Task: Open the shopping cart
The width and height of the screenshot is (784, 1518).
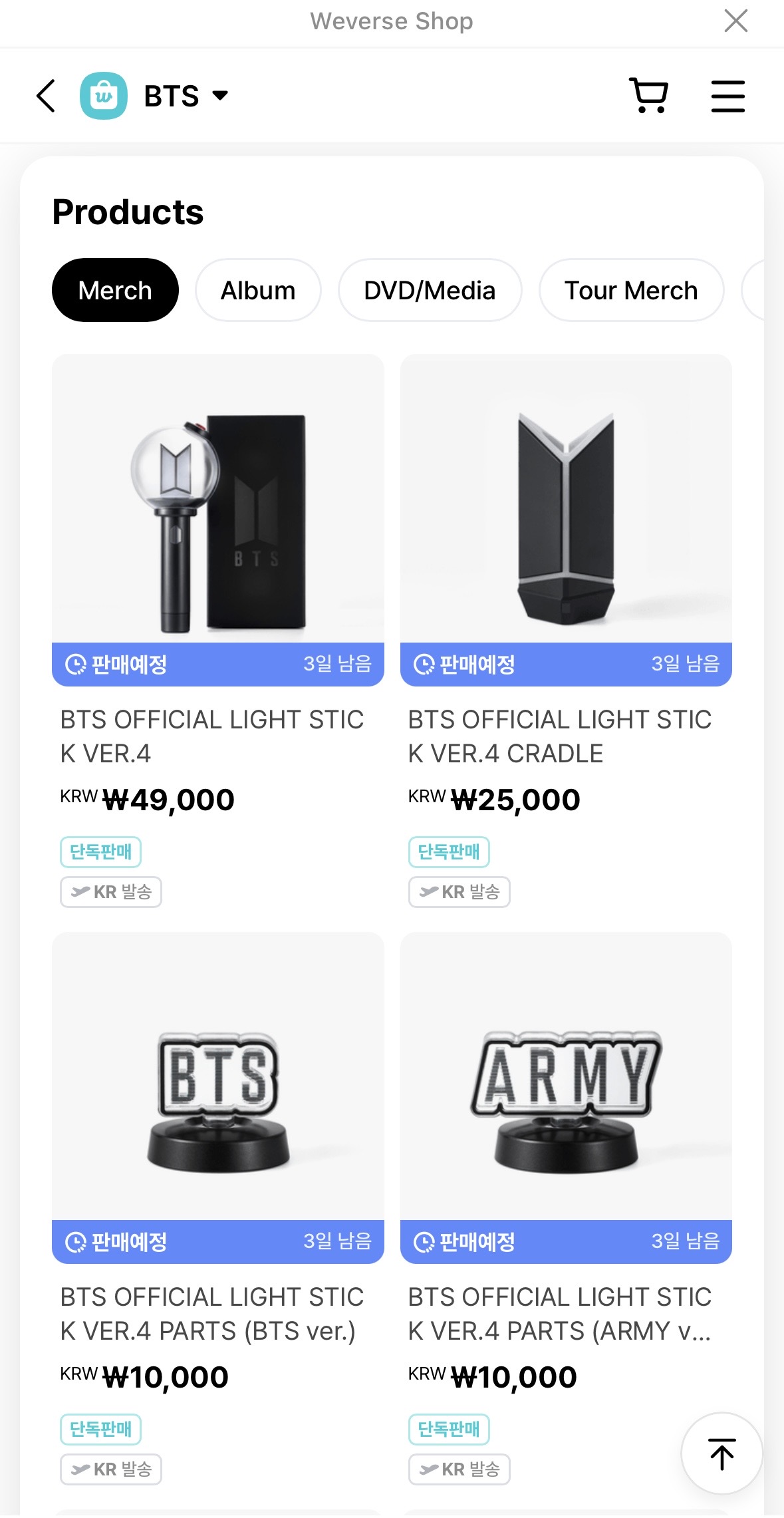Action: coord(648,96)
